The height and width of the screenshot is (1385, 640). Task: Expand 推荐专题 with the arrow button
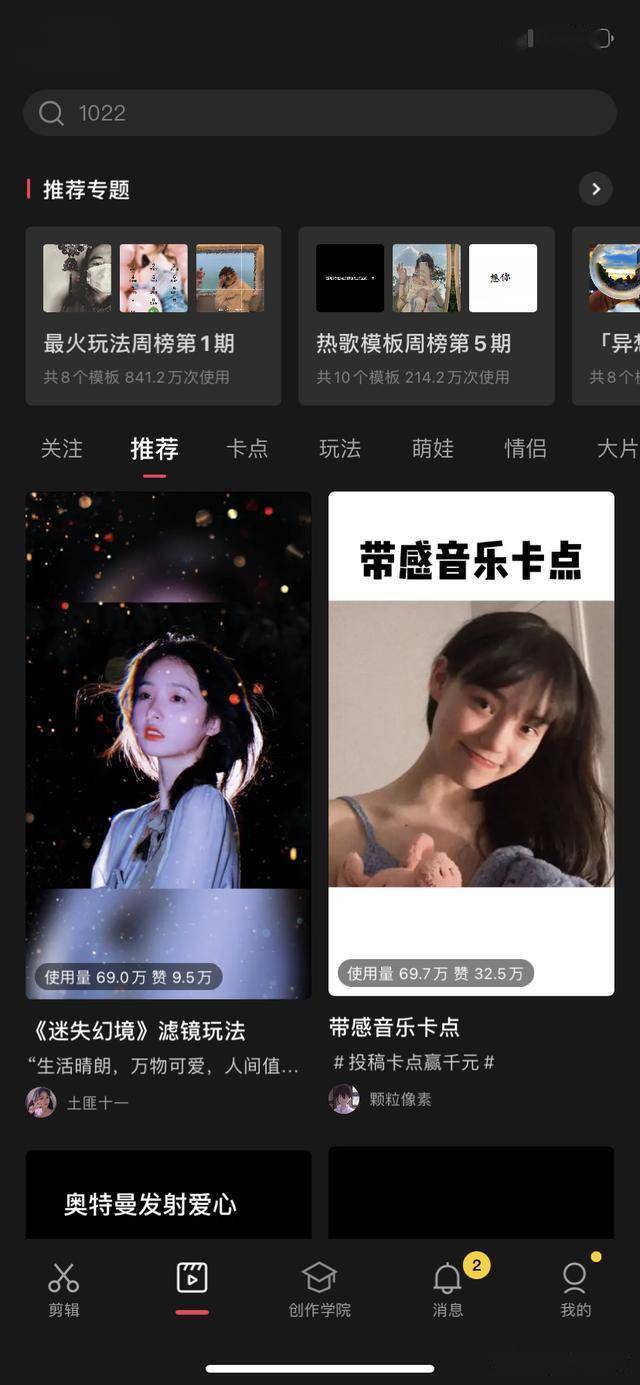595,189
